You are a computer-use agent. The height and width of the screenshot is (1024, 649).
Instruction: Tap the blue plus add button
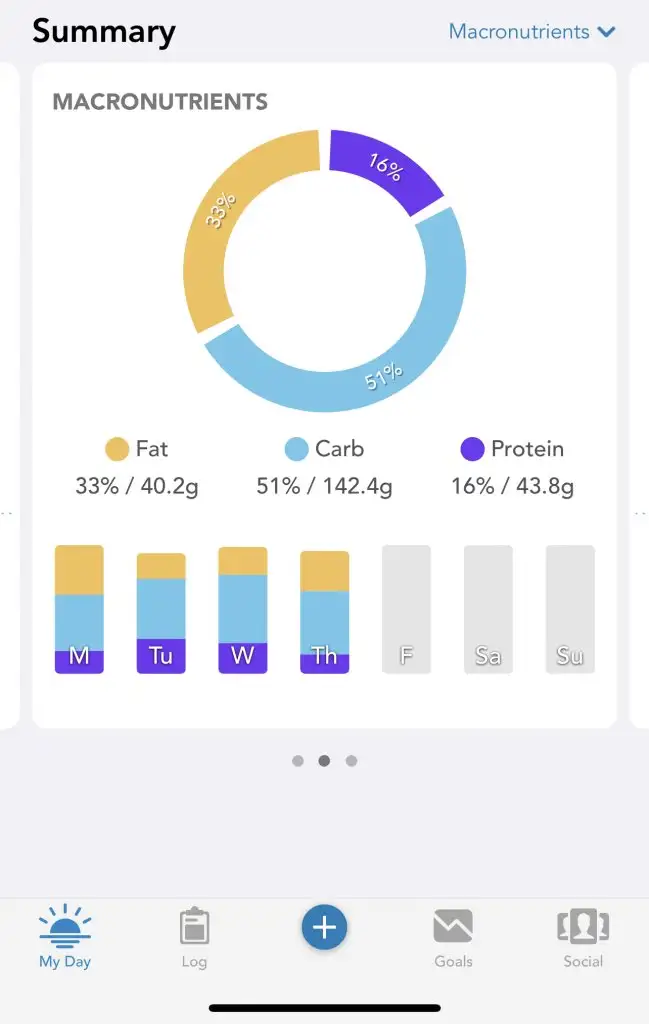324,928
